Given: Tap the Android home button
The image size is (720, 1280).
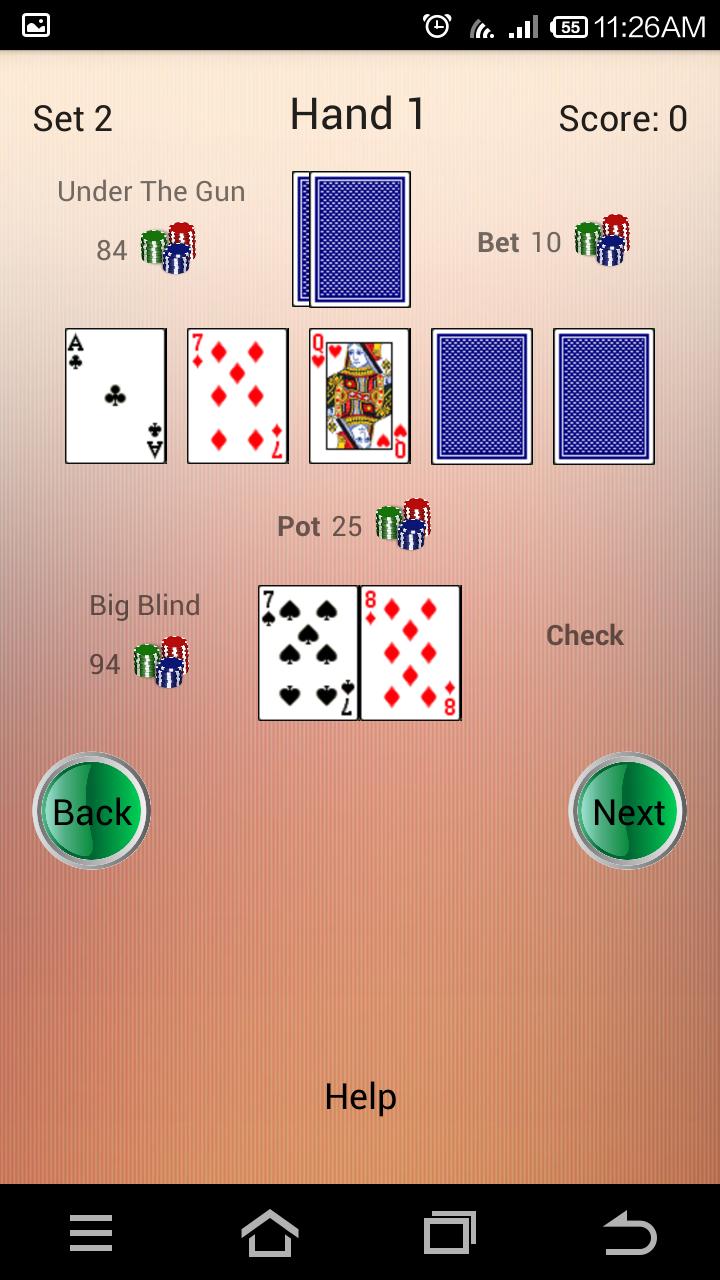Looking at the screenshot, I should [x=270, y=1232].
